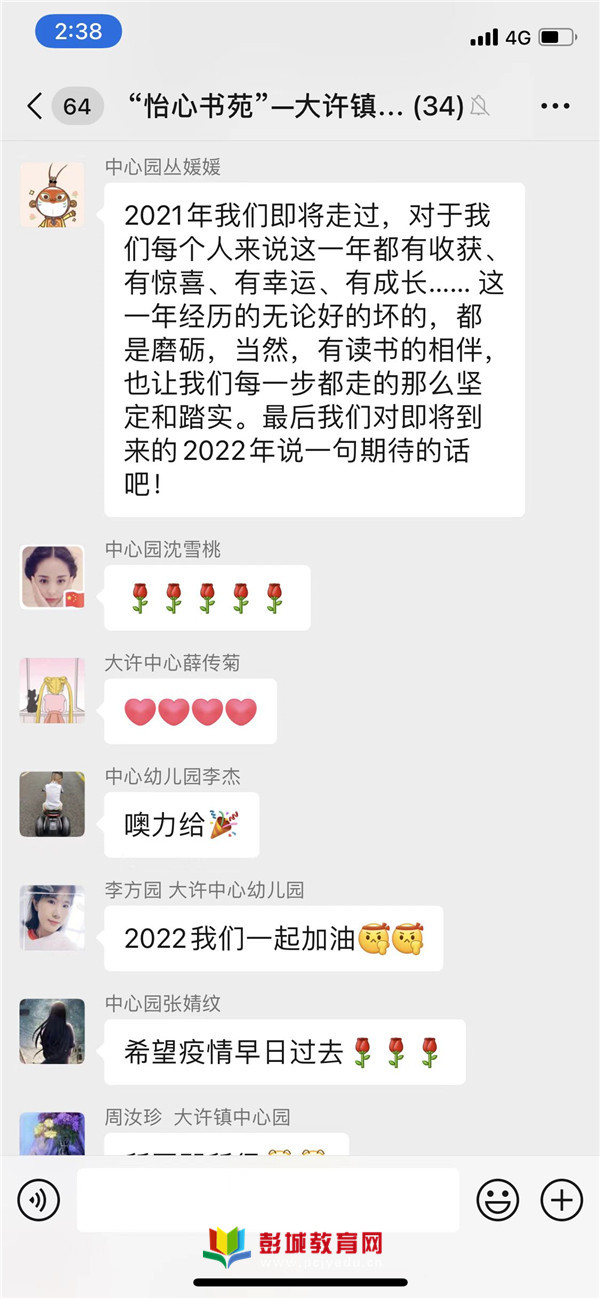600x1299 pixels.
Task: Open 中心园丛媛媛's profile avatar
Action: (x=52, y=193)
